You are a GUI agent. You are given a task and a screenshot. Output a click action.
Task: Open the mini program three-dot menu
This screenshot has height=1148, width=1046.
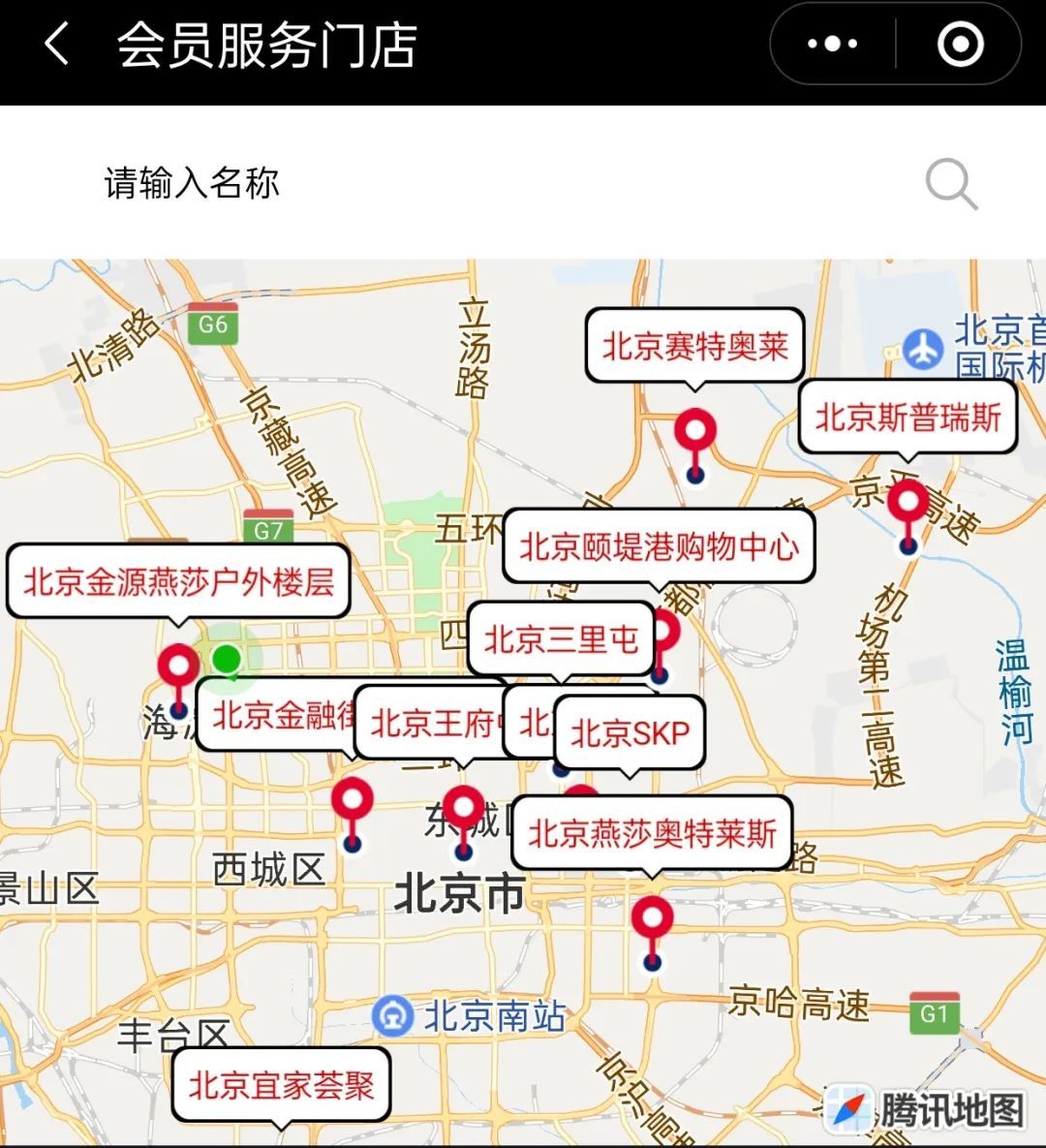(x=832, y=45)
